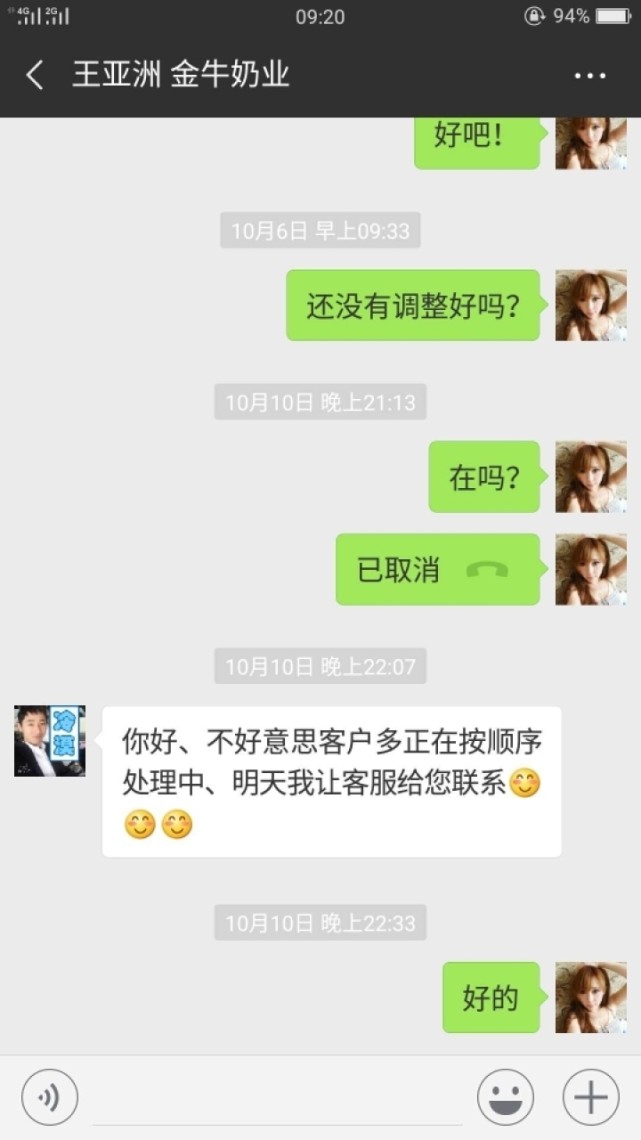Open the plus attachment menu
Image resolution: width=641 pixels, height=1140 pixels.
[591, 1097]
